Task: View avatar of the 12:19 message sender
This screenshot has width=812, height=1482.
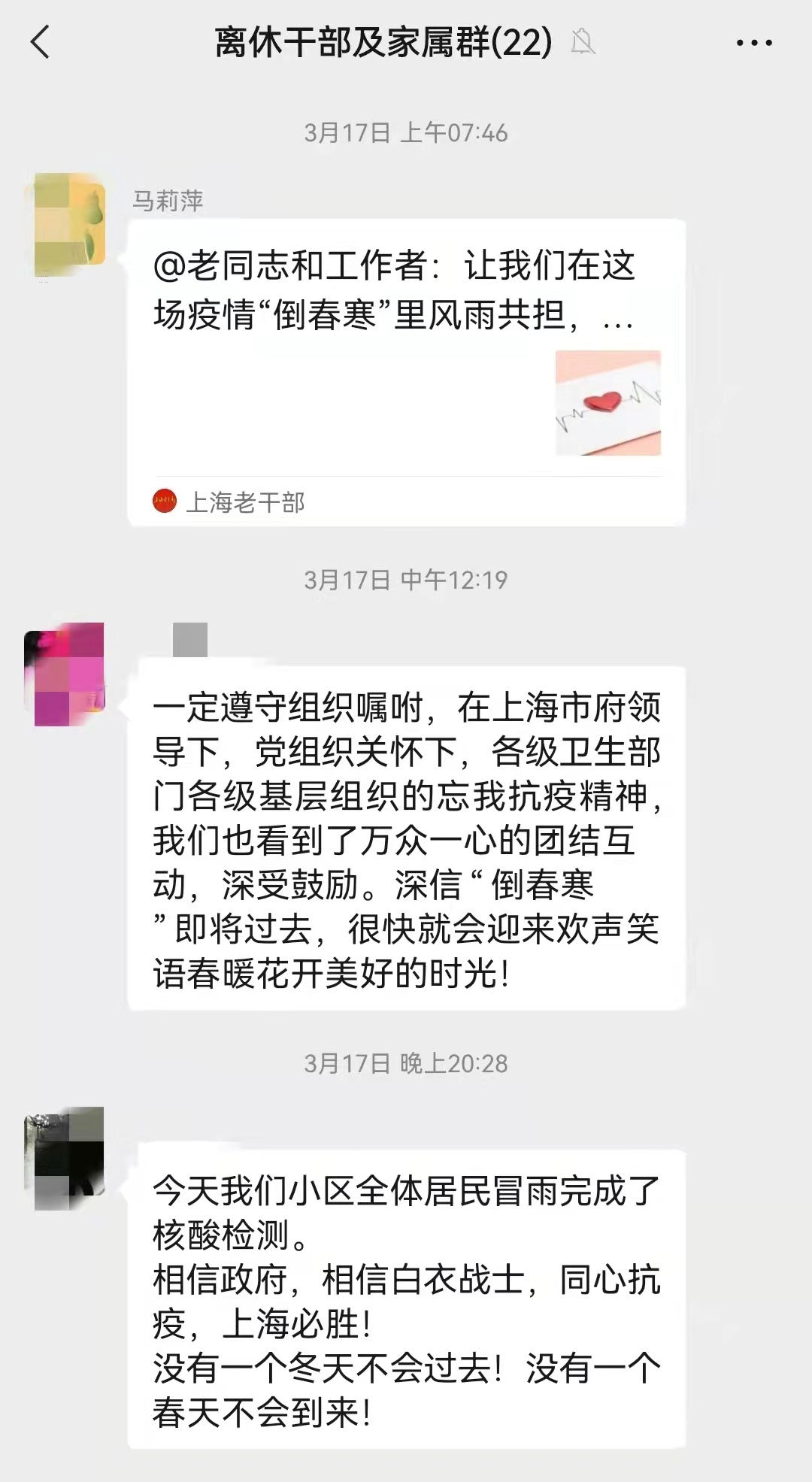Action: (x=68, y=674)
